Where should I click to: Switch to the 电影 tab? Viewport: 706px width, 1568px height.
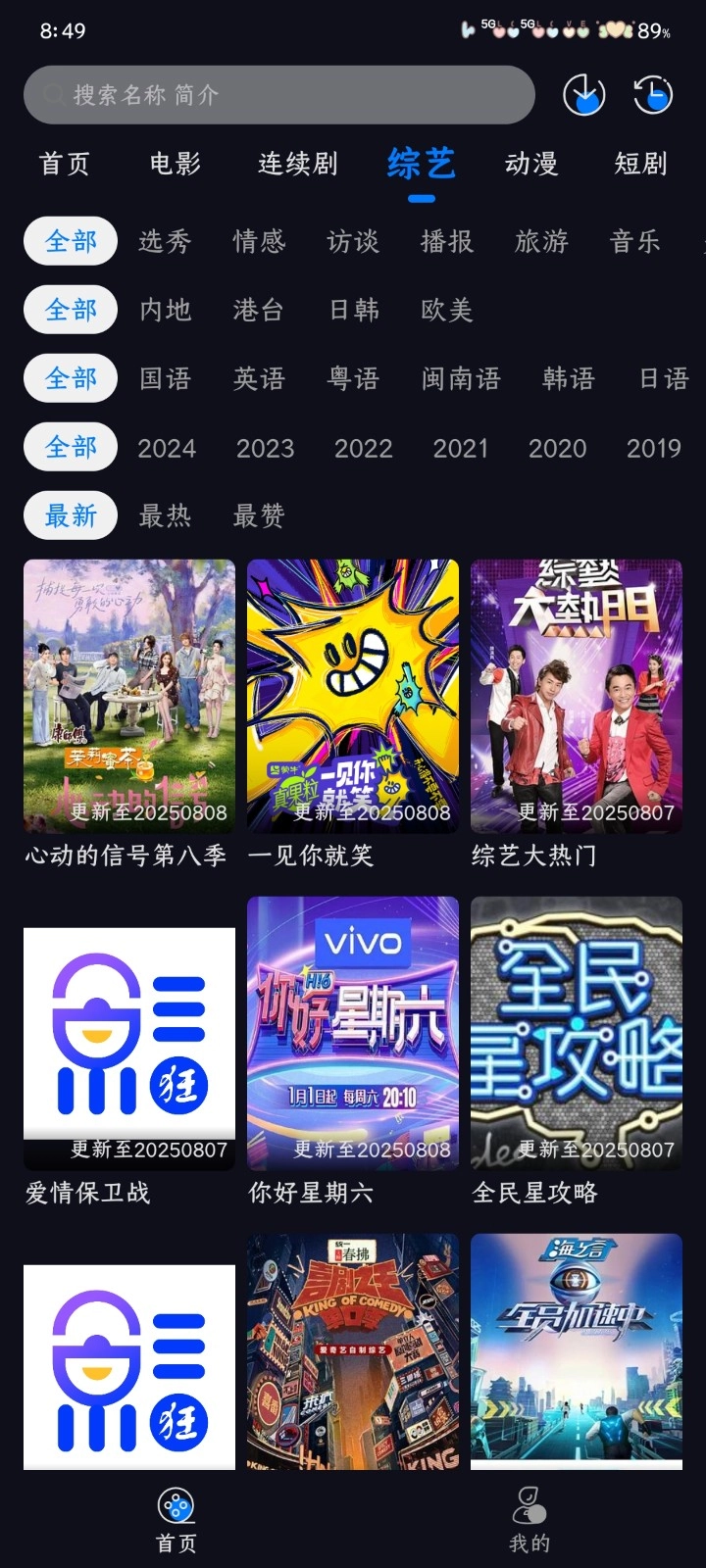pos(175,165)
